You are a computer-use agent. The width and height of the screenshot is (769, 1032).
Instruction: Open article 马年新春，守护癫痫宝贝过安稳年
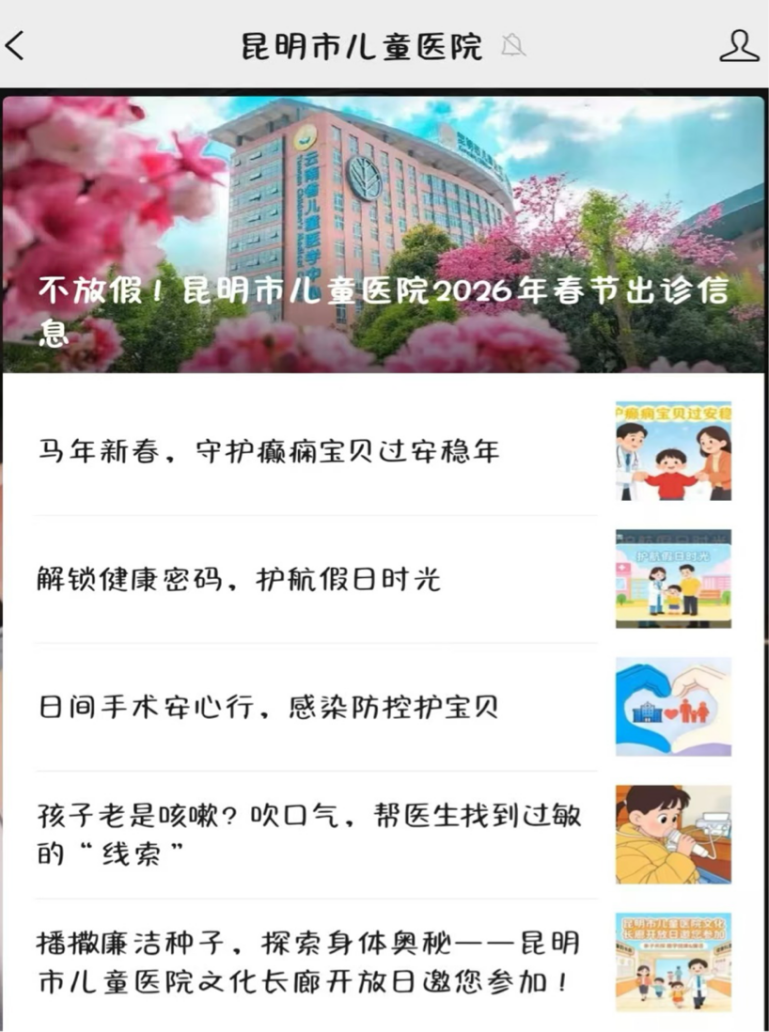tap(270, 452)
